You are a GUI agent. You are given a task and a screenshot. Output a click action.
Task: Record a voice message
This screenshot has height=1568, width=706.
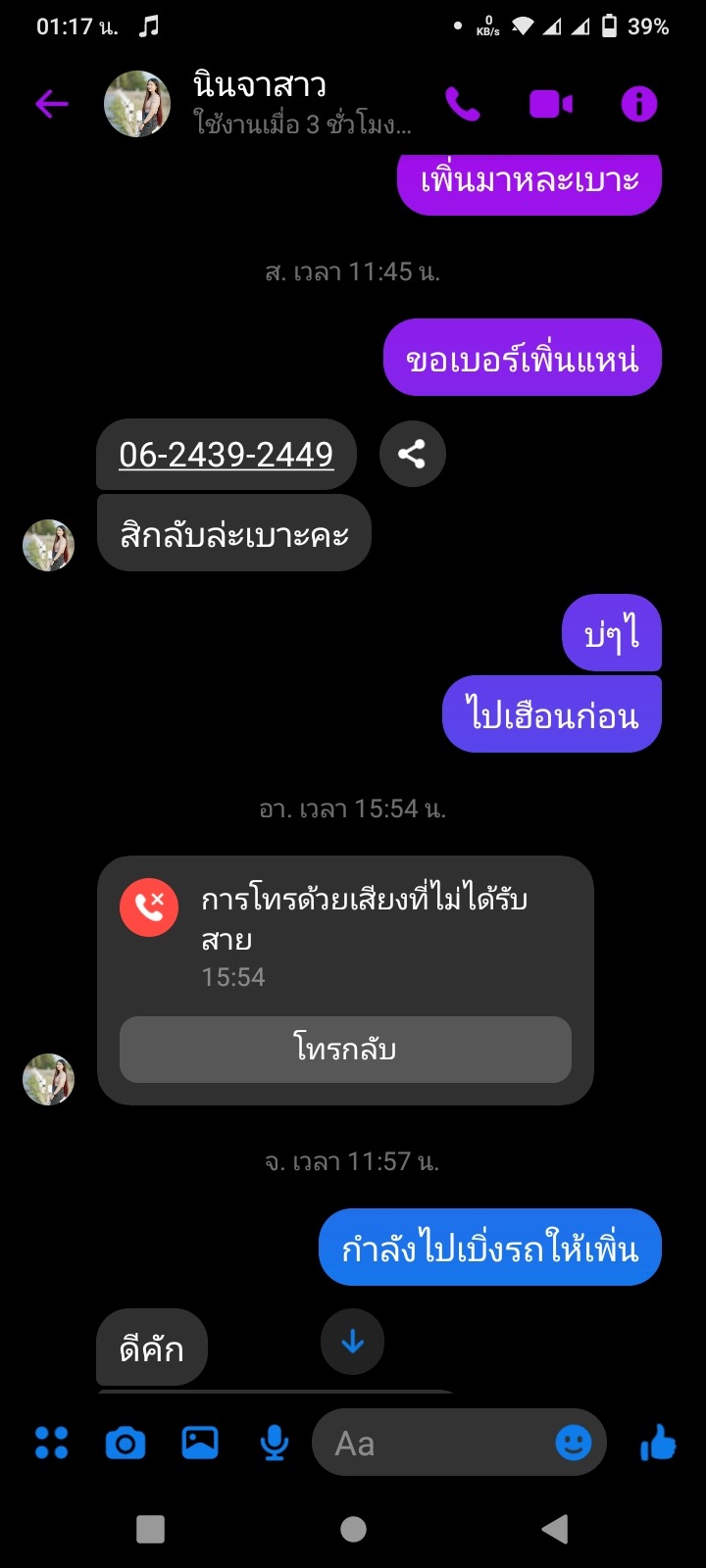click(x=275, y=1443)
